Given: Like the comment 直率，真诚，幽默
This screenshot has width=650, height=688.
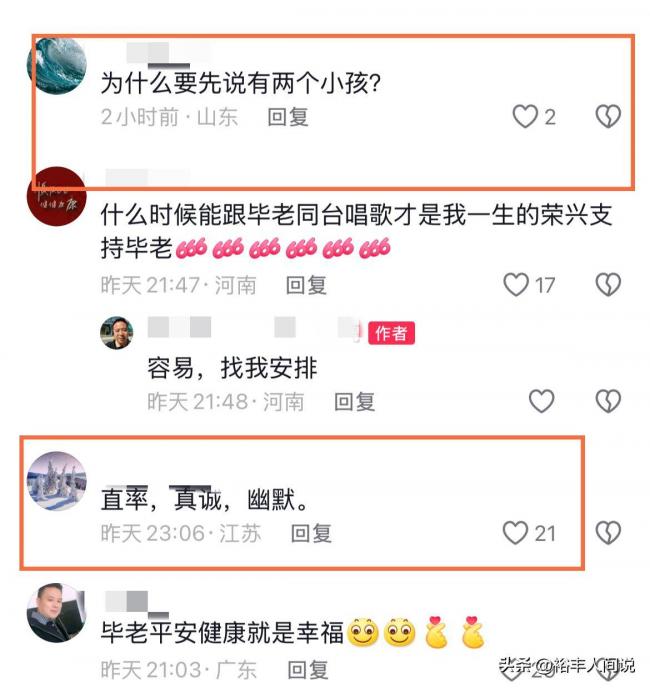Looking at the screenshot, I should [515, 533].
